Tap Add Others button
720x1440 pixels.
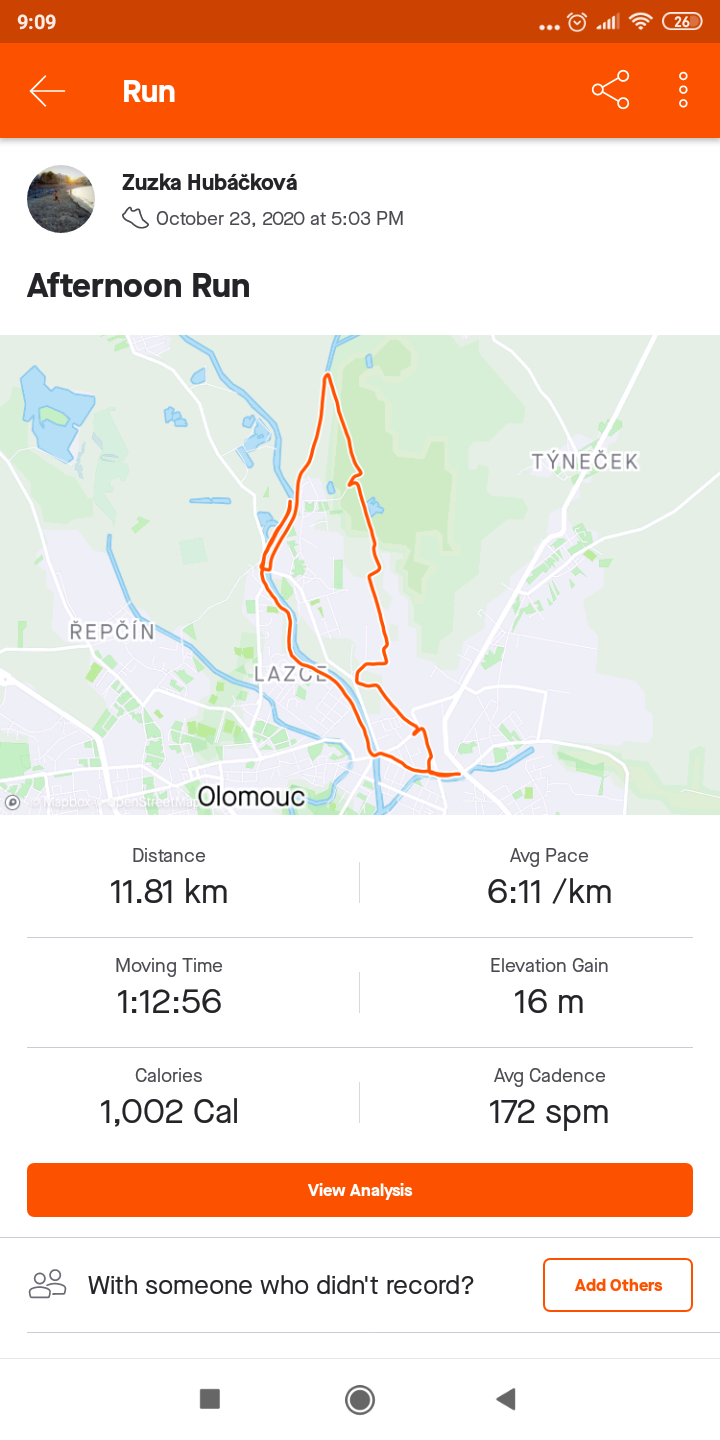coord(618,1285)
